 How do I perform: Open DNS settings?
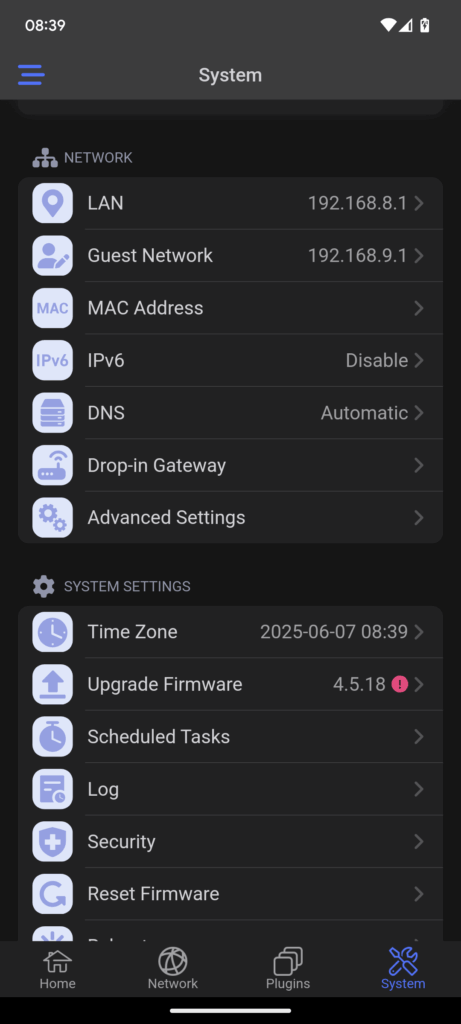pos(230,413)
